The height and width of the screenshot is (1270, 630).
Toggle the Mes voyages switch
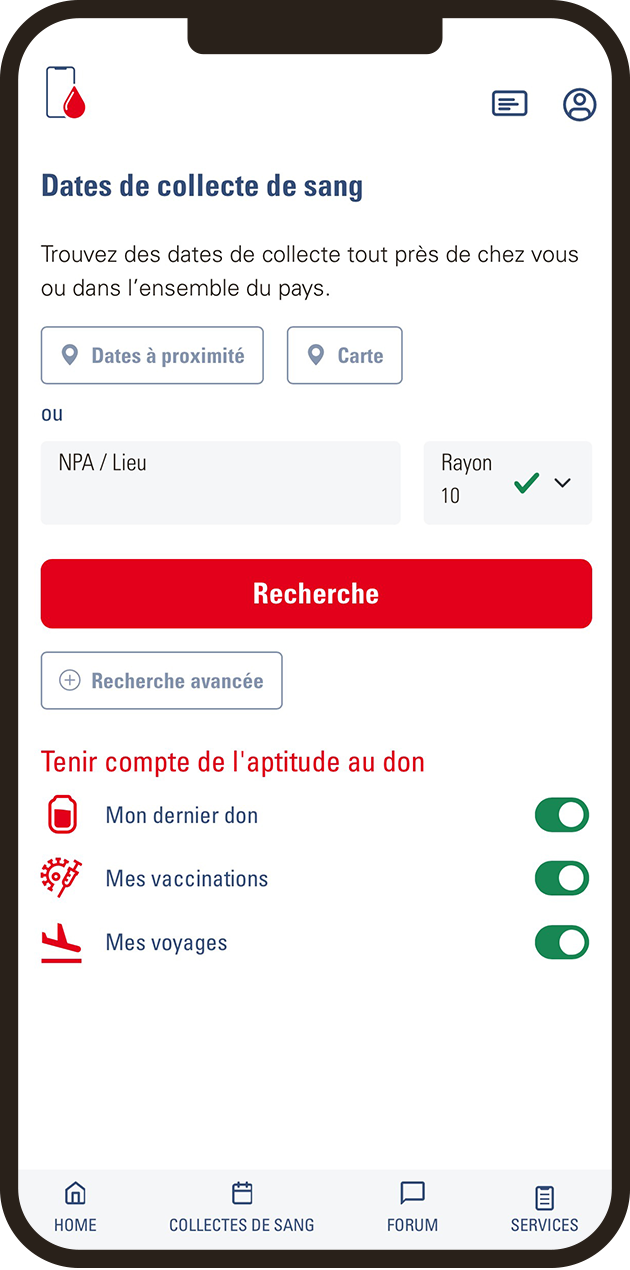[x=561, y=942]
